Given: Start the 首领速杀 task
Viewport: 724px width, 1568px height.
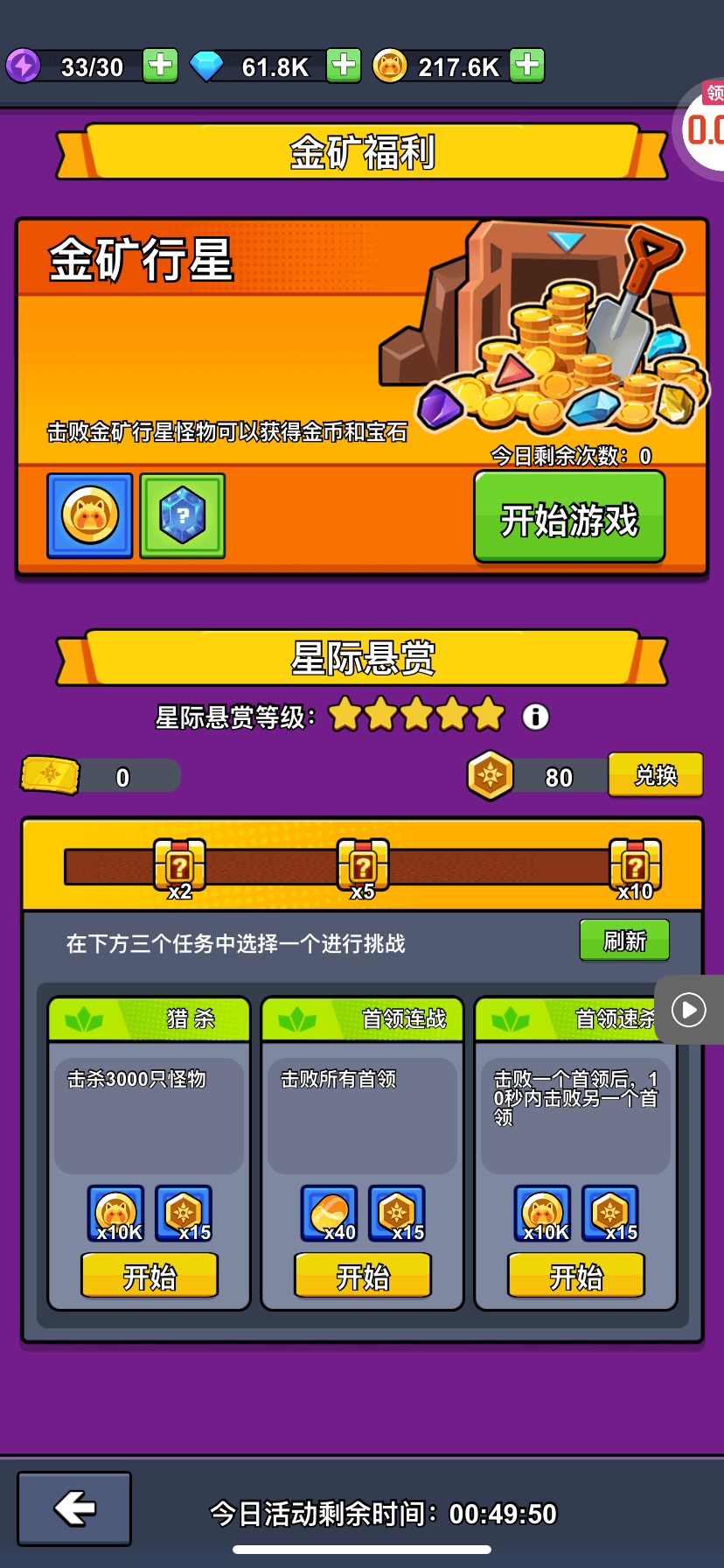Looking at the screenshot, I should (x=576, y=1276).
